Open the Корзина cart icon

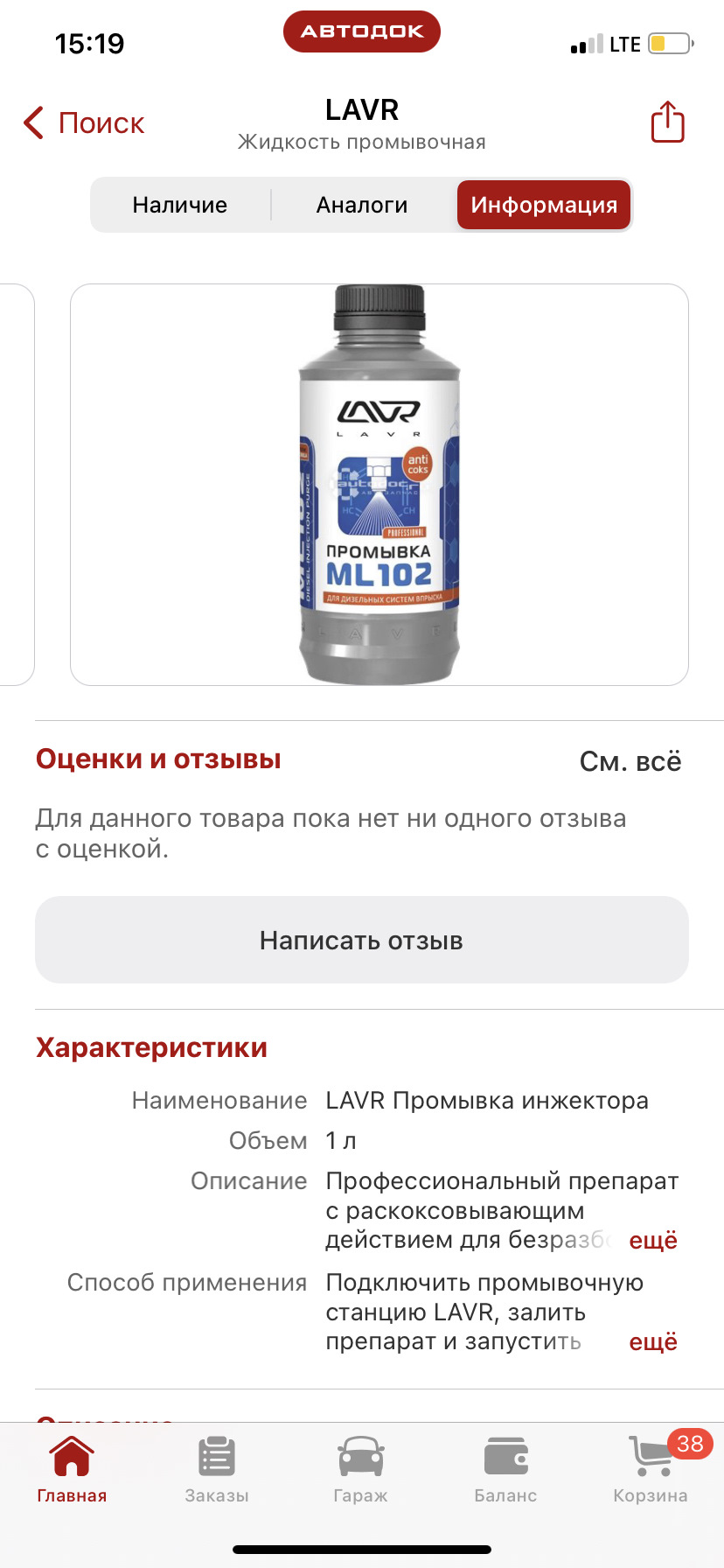click(650, 1454)
